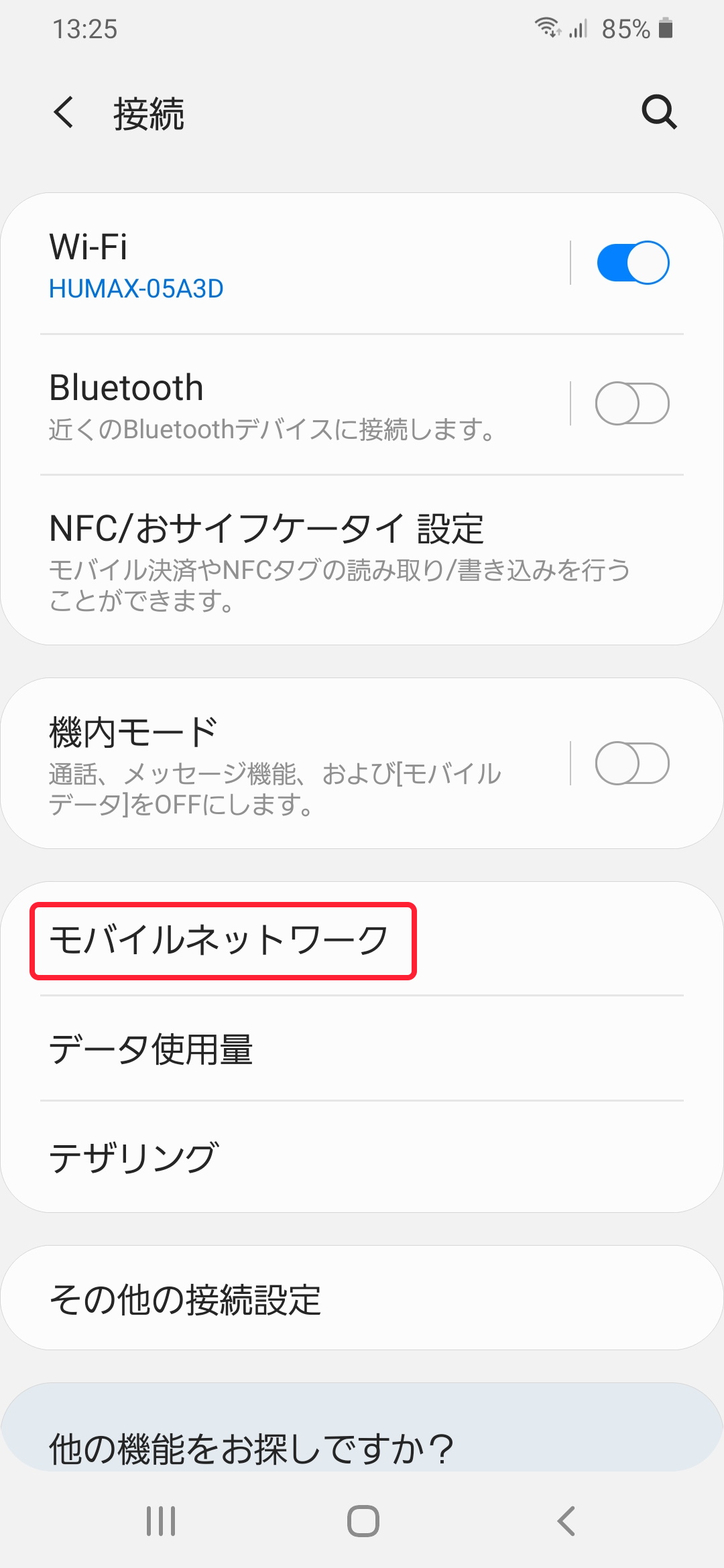Screen dimensions: 724x1568
Task: Open その他の接続設定
Action: 362,1299
